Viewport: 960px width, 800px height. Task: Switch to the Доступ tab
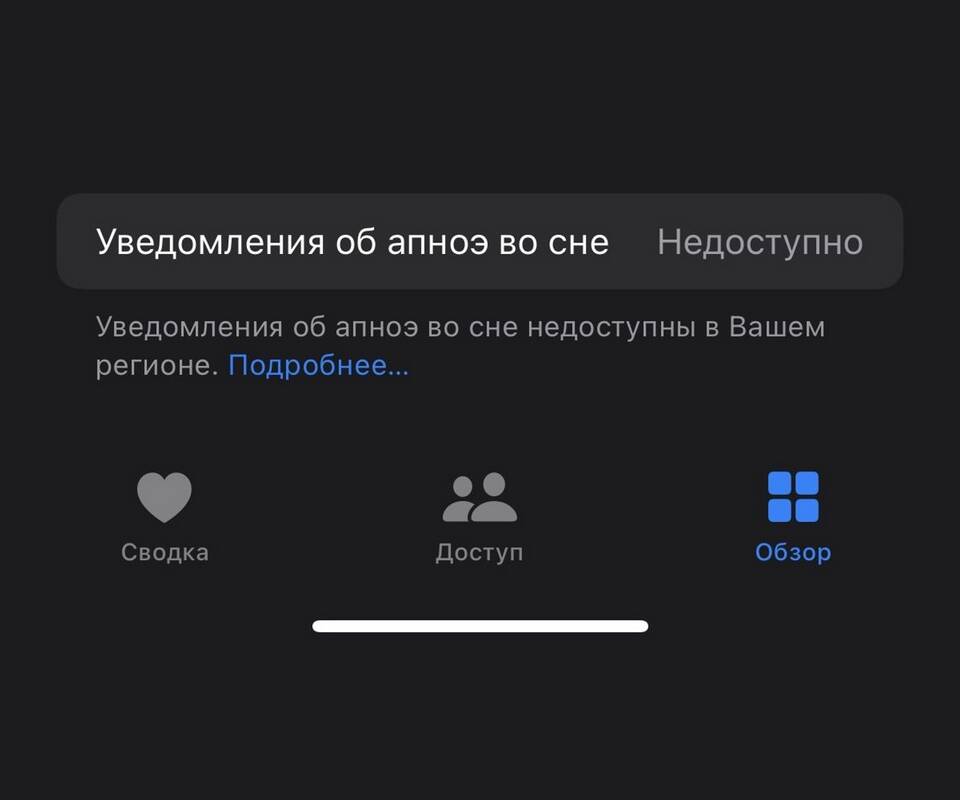[x=479, y=517]
